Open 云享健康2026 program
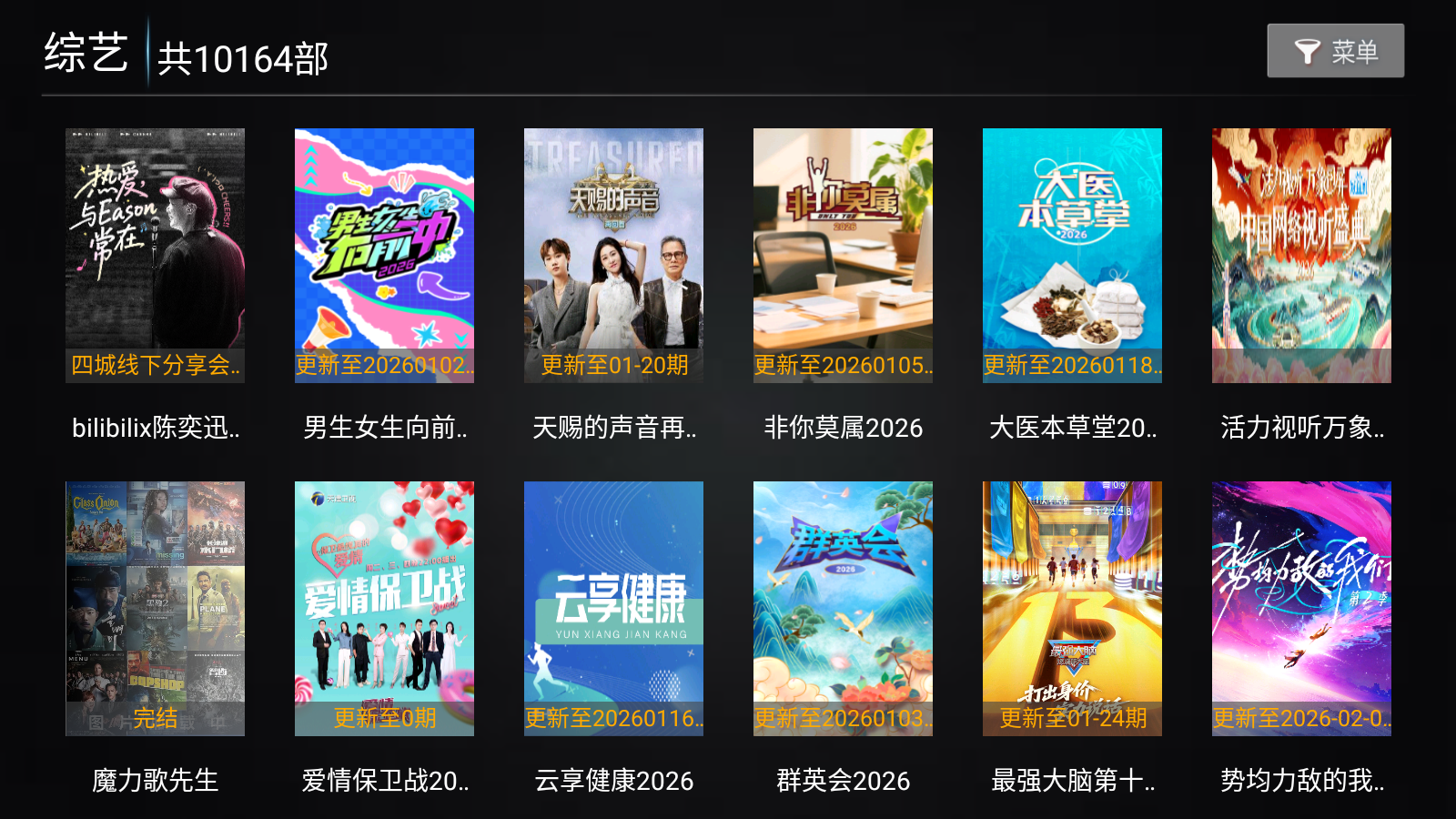This screenshot has height=819, width=1456. 613,608
